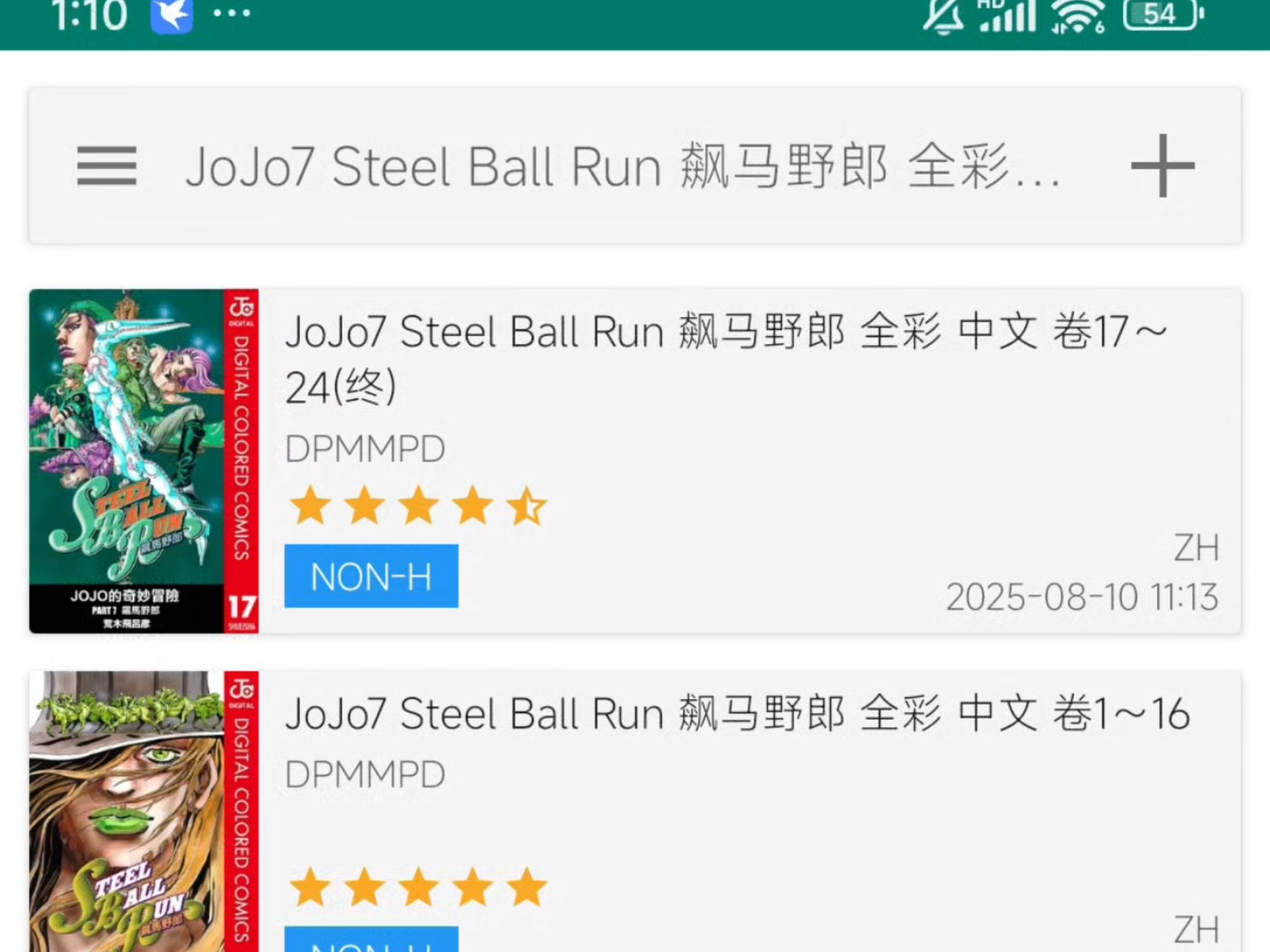
Task: Open the hamburger drawer menu
Action: pyautogui.click(x=106, y=166)
